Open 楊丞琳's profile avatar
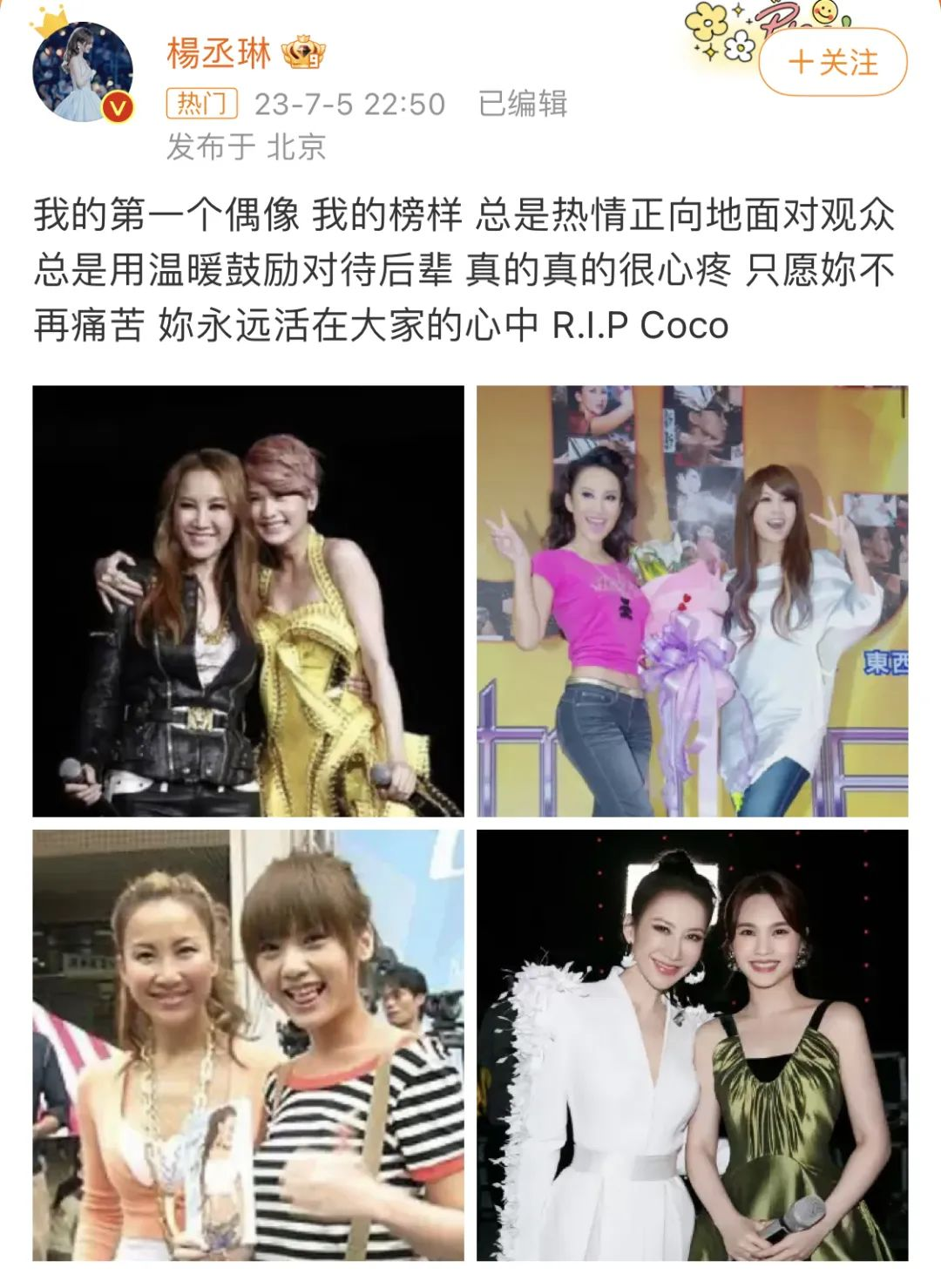The height and width of the screenshot is (1288, 941). point(83,71)
